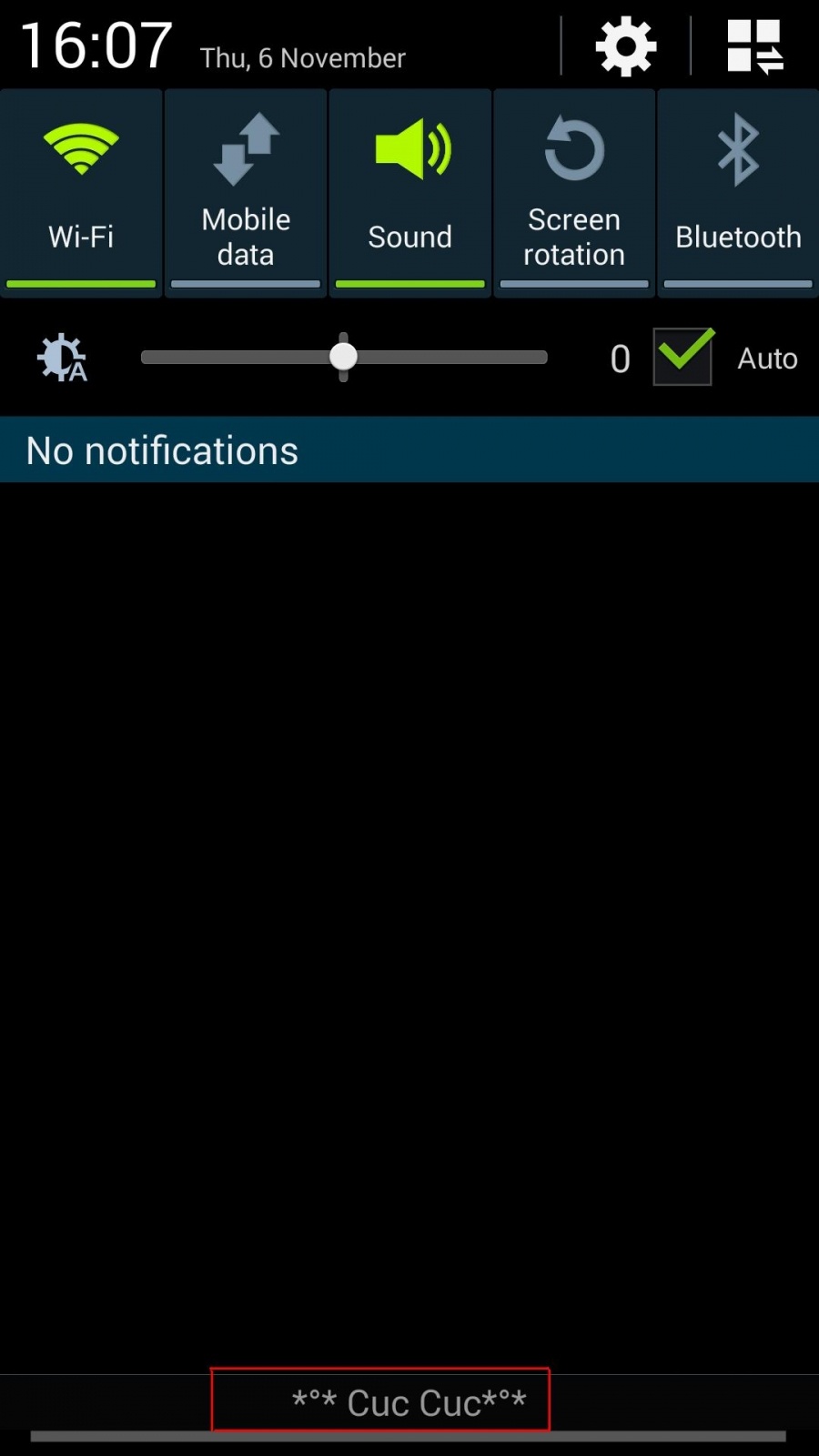Screen dimensions: 819x1456
Task: Toggle the Sound mode
Action: (410, 192)
